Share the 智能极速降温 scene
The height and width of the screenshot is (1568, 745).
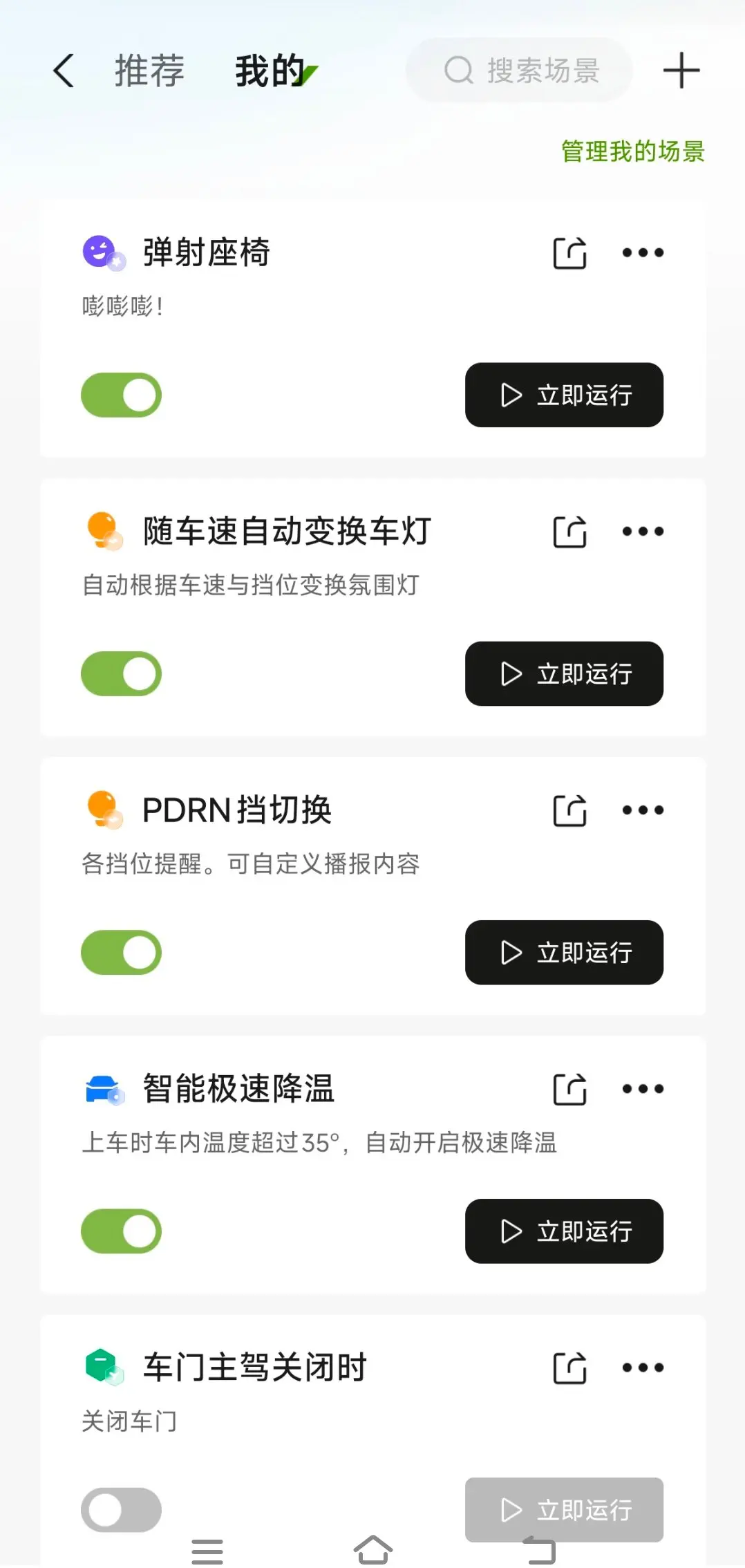pyautogui.click(x=570, y=1089)
